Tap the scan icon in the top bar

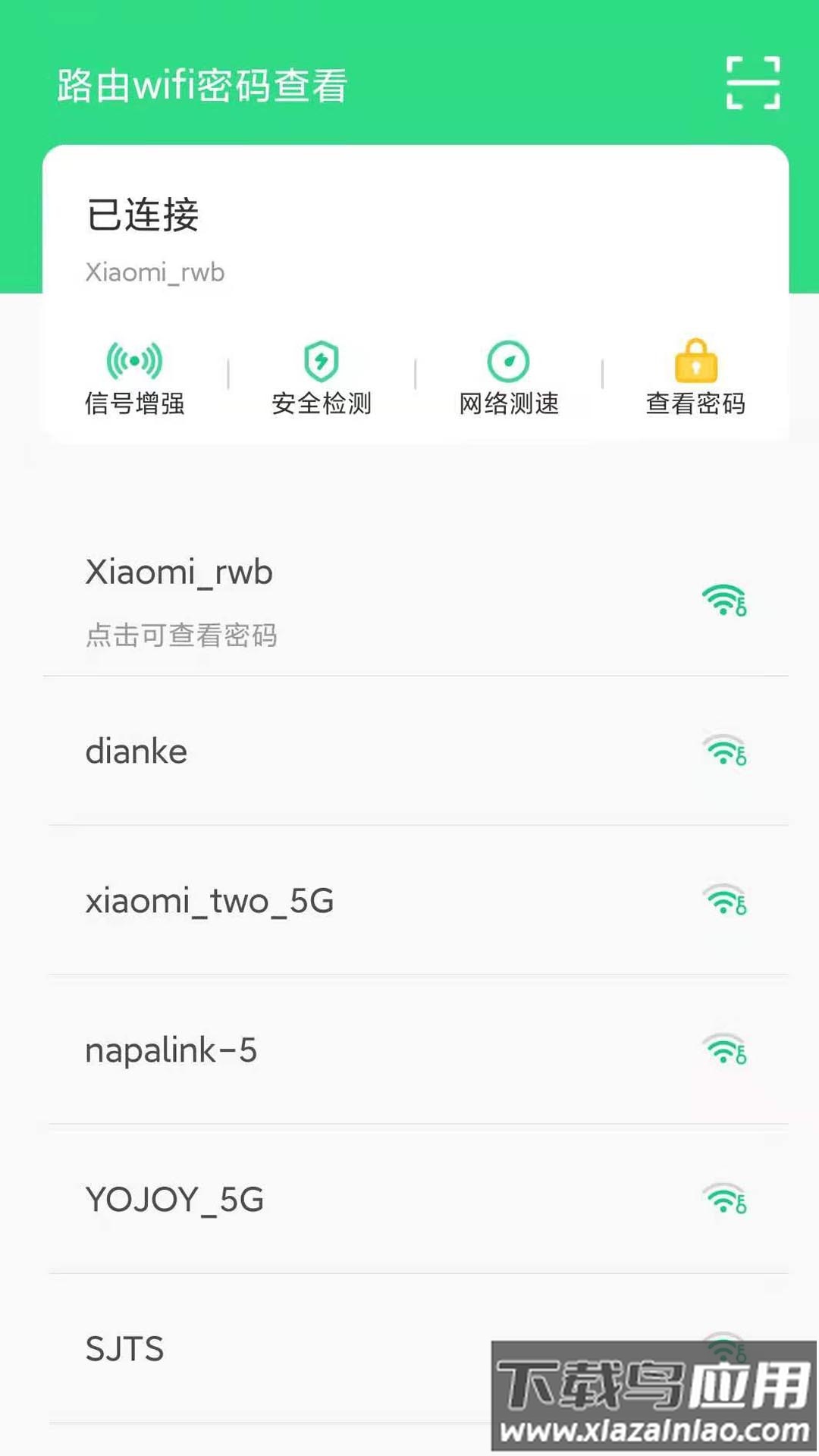point(754,83)
